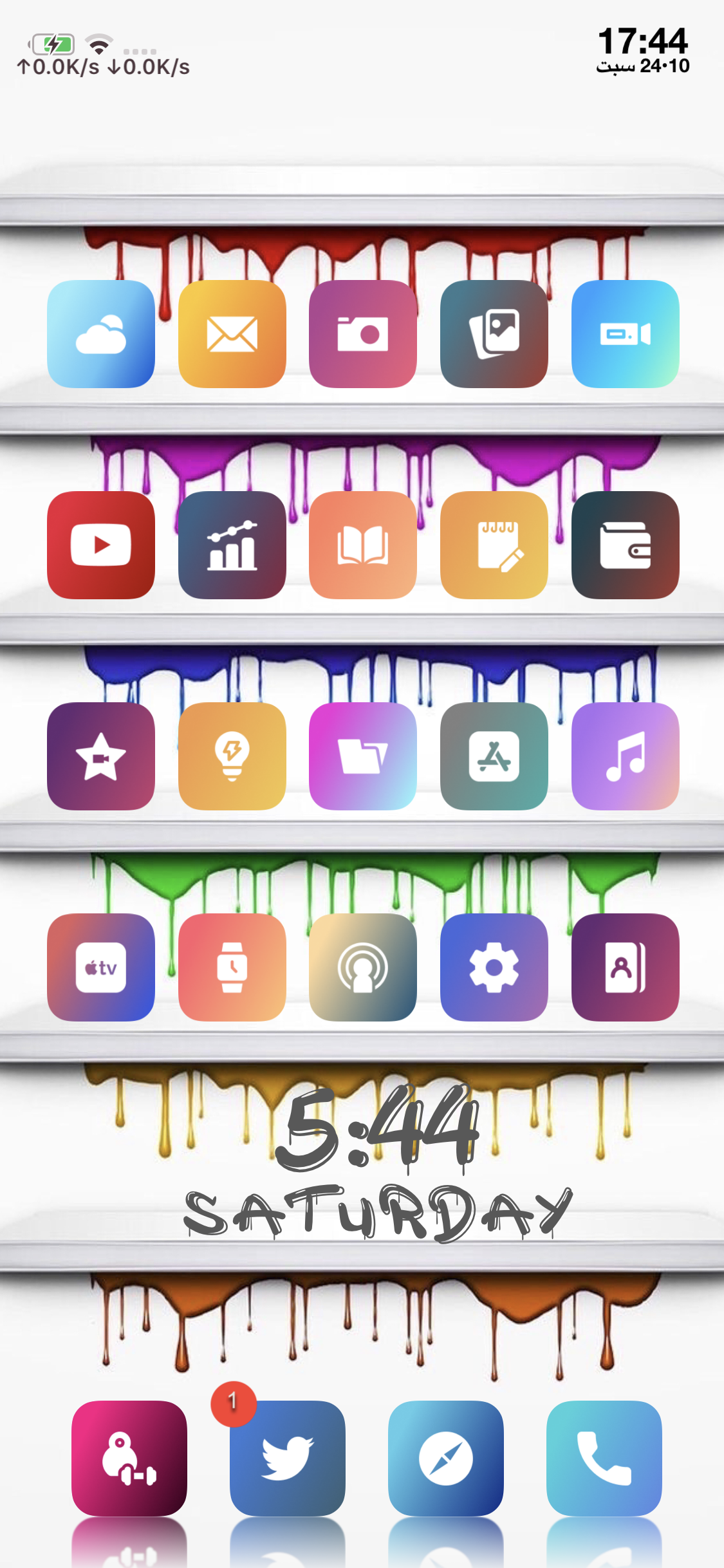The image size is (724, 1568).
Task: Open Twitter with one notification
Action: pos(287,1458)
